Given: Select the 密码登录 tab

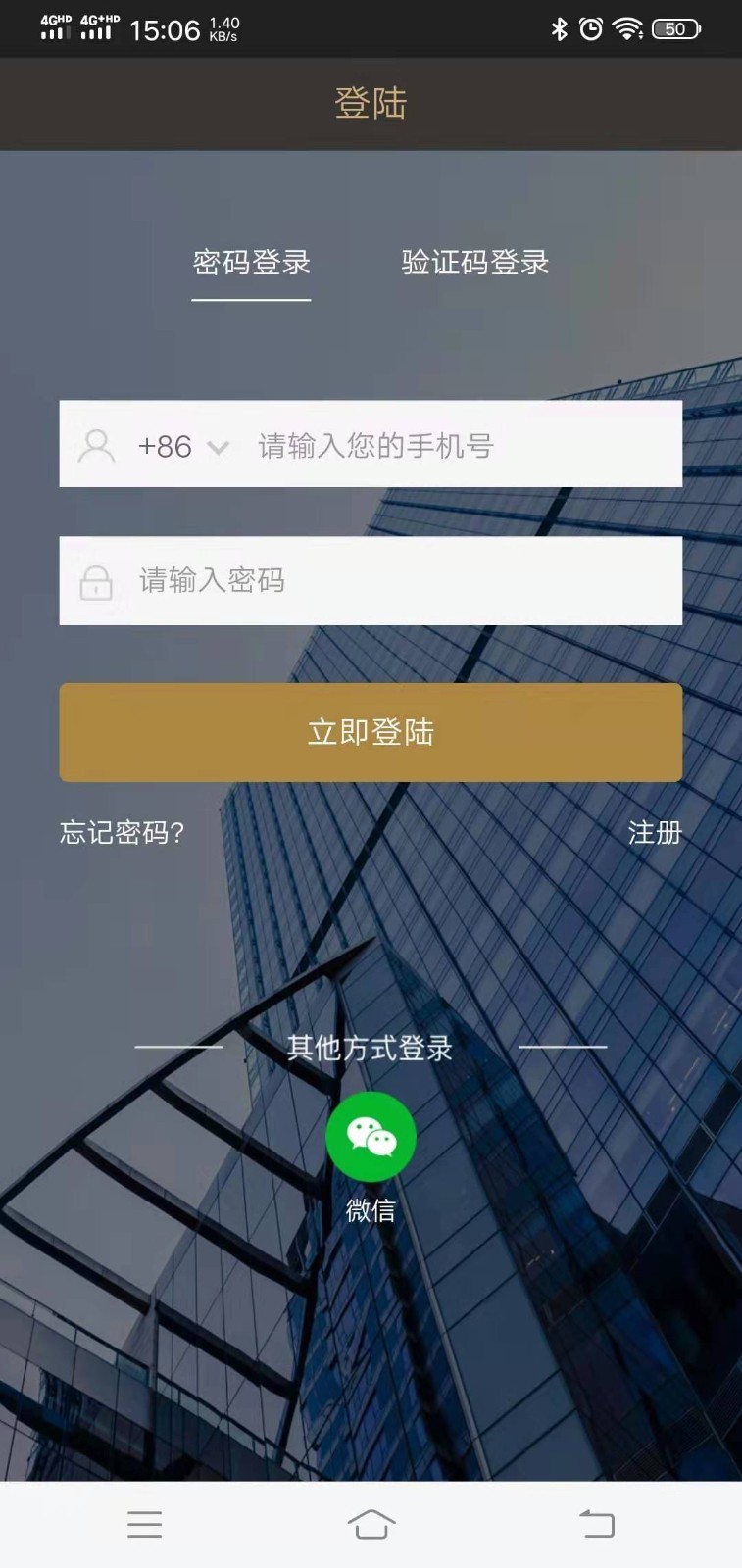Looking at the screenshot, I should (251, 263).
